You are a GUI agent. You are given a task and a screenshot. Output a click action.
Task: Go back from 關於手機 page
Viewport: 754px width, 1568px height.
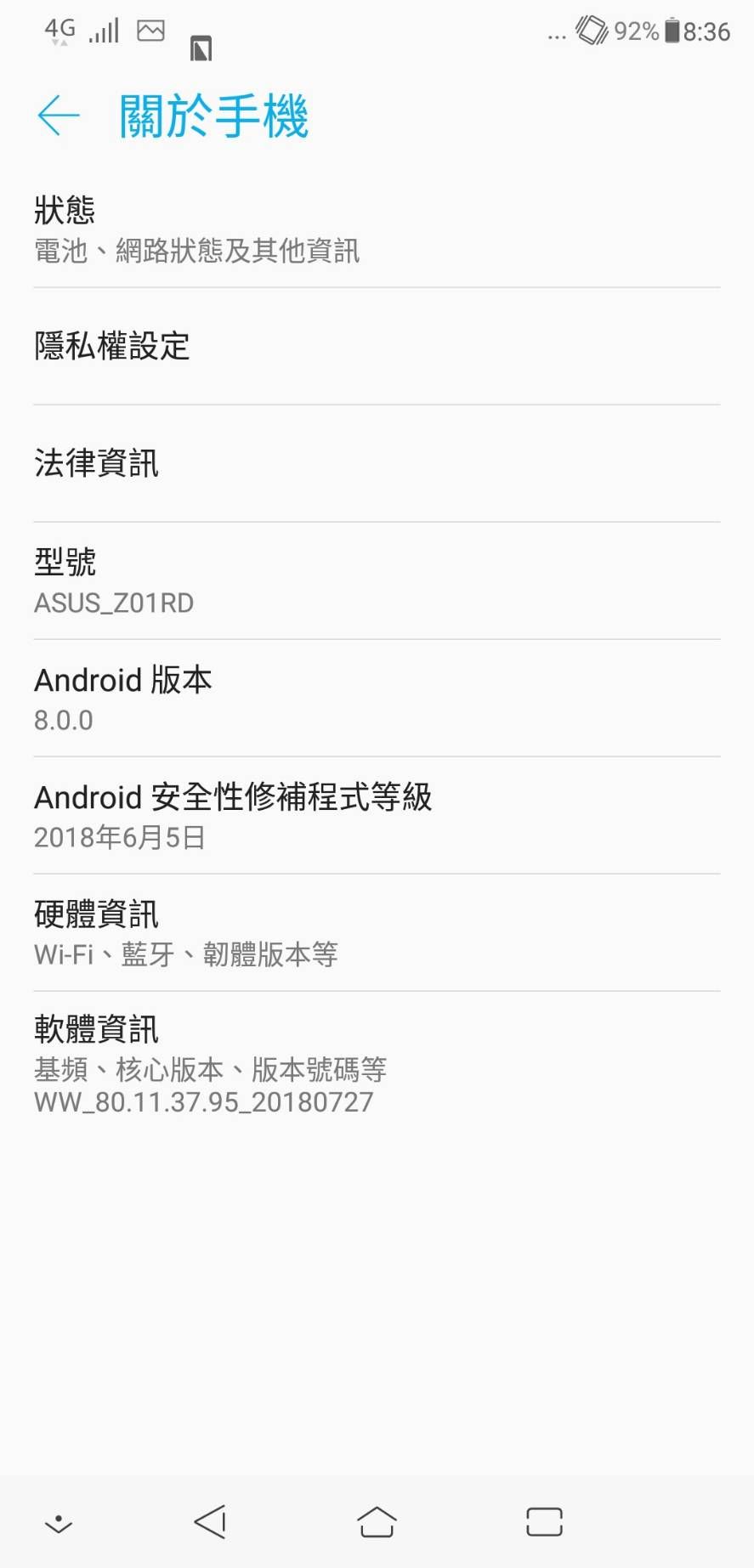tap(59, 116)
